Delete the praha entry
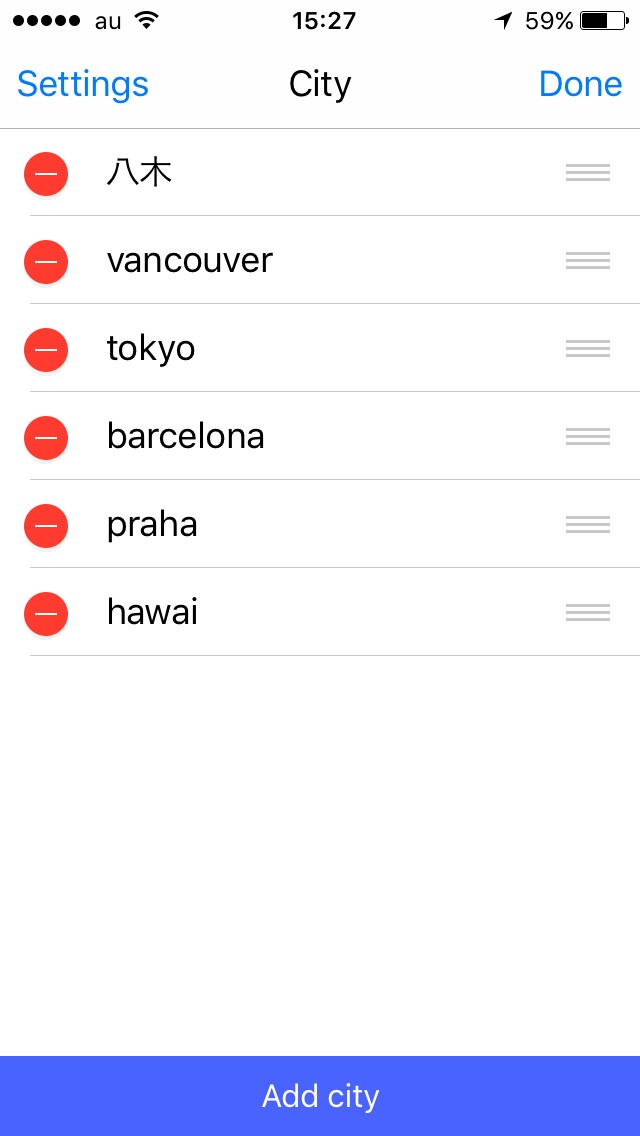Image resolution: width=640 pixels, height=1136 pixels. point(46,526)
